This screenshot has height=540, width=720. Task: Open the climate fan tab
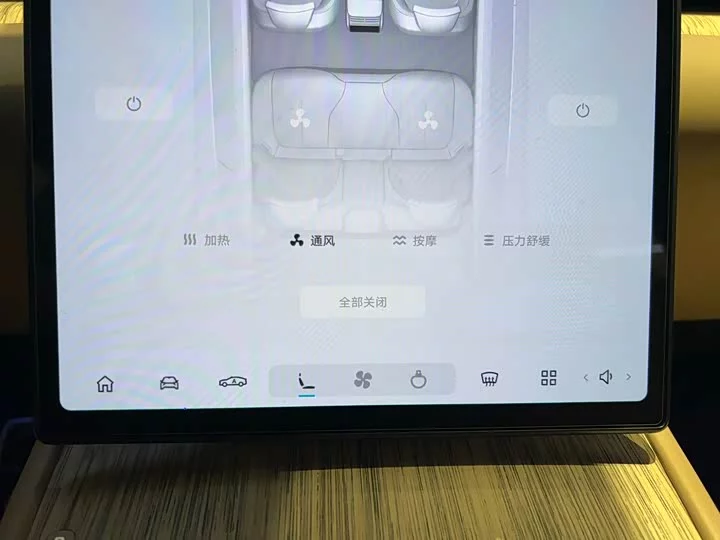coord(362,380)
